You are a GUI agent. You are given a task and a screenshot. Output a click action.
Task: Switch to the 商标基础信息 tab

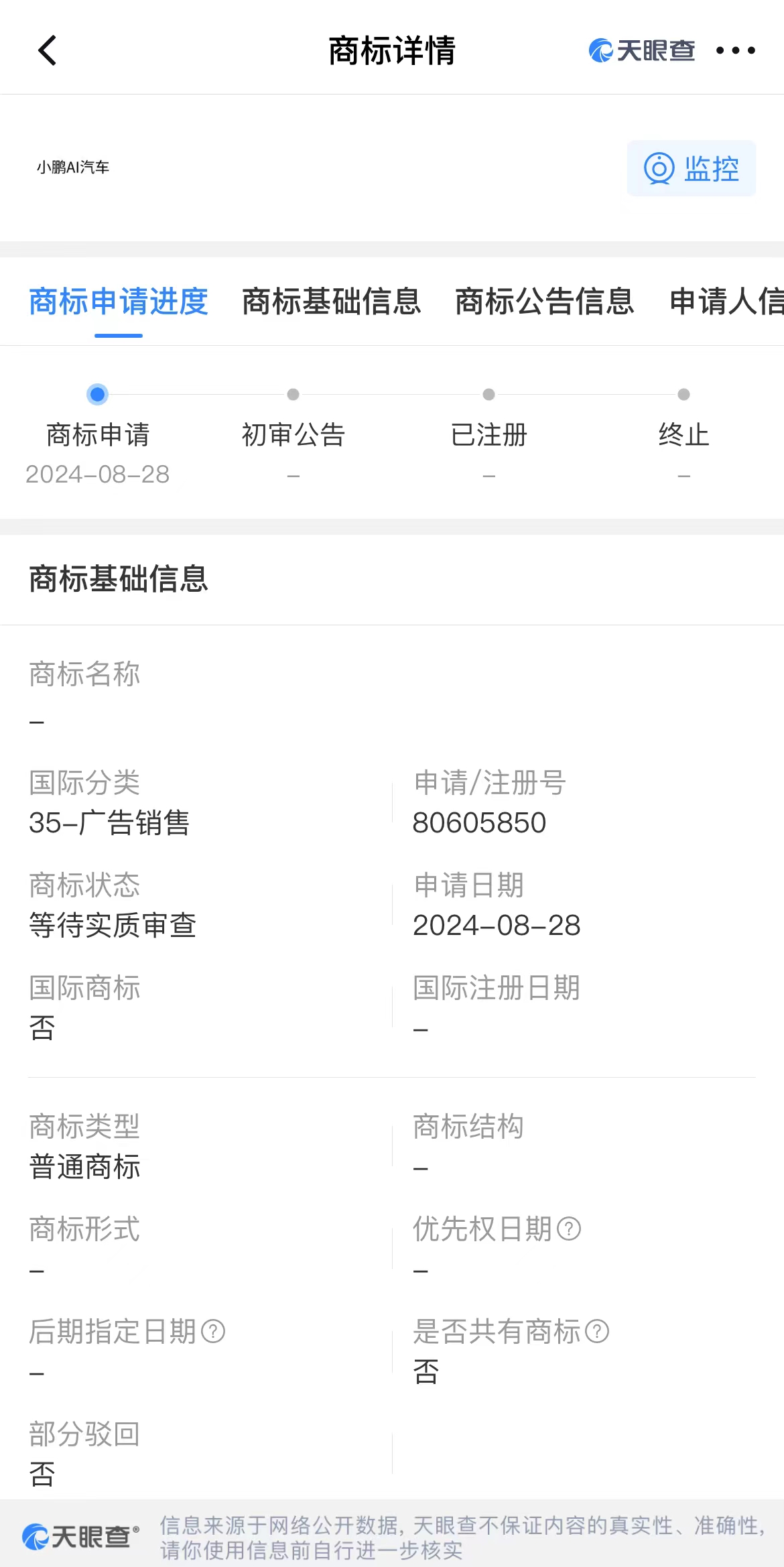click(332, 301)
